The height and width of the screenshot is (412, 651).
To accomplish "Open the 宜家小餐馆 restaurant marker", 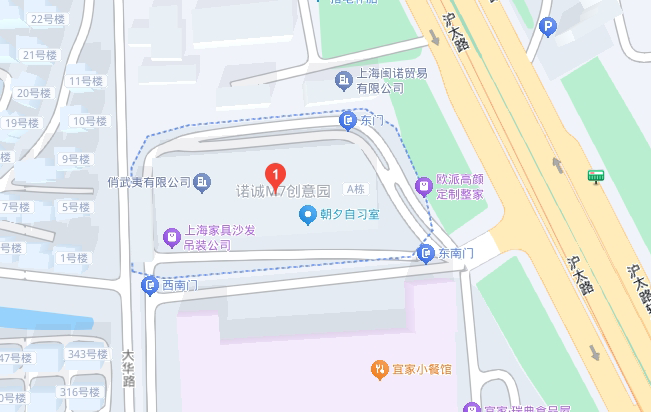I will click(379, 369).
